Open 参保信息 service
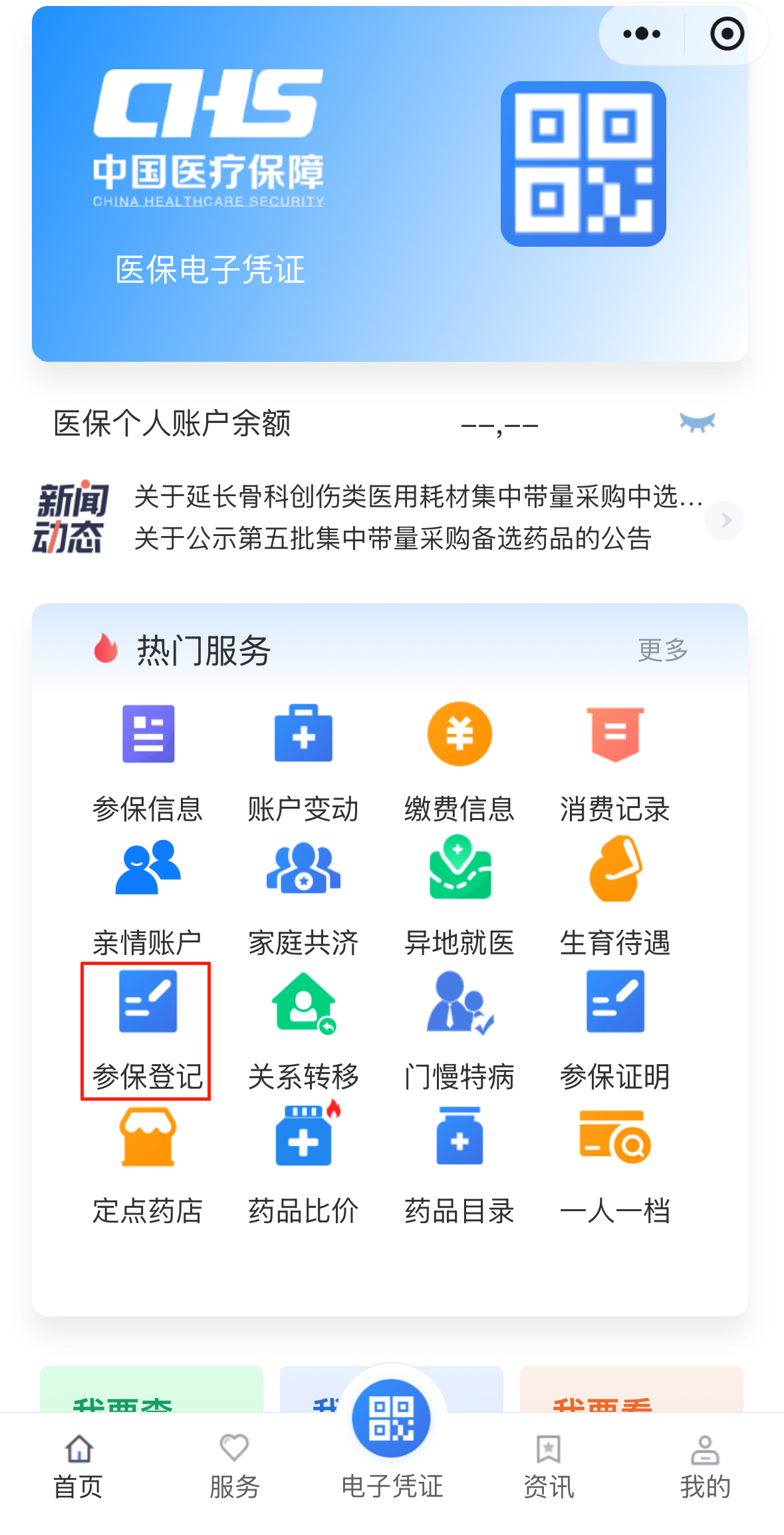This screenshot has height=1535, width=784. click(x=148, y=762)
